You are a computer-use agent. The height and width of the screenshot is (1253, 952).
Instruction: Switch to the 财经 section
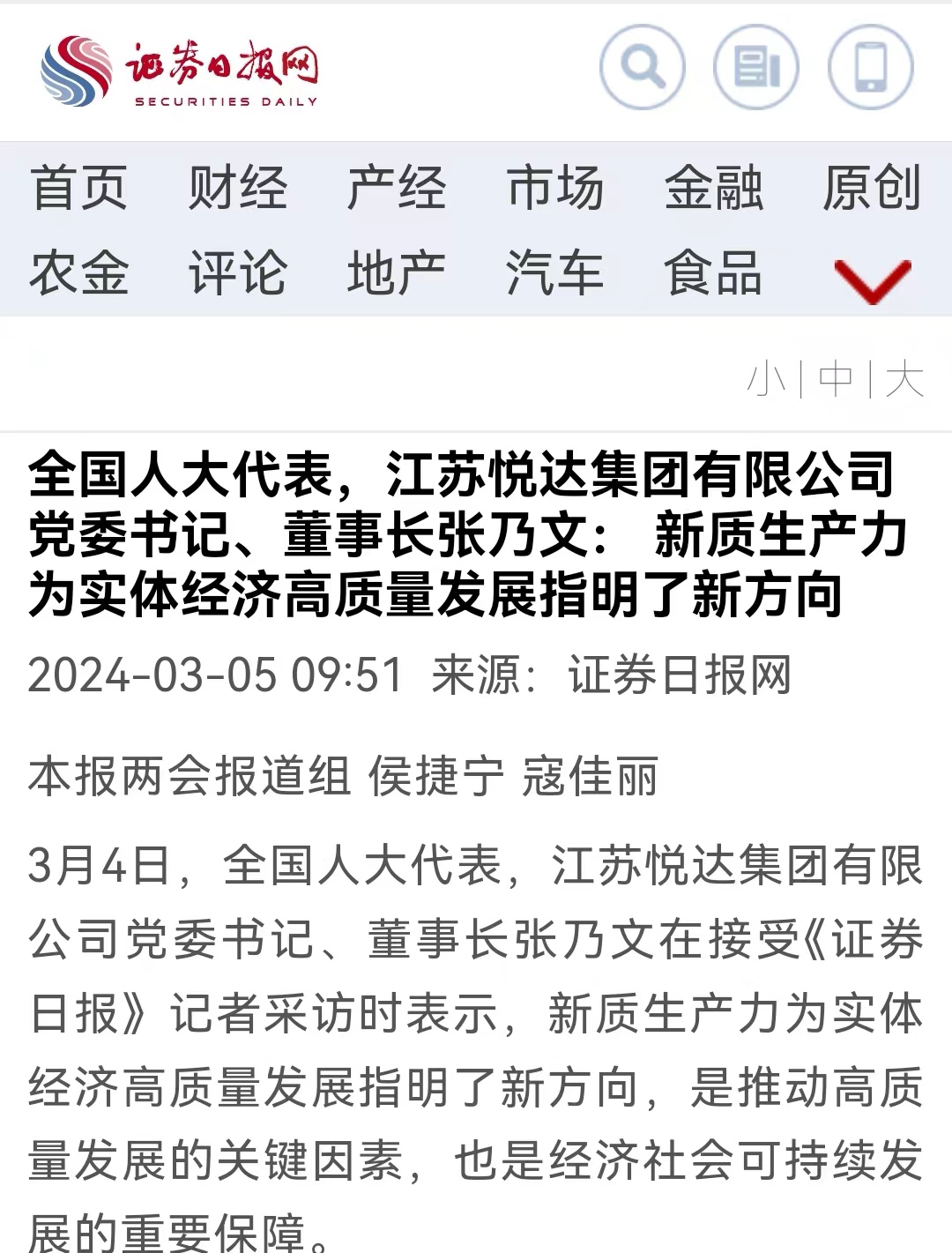[x=238, y=188]
